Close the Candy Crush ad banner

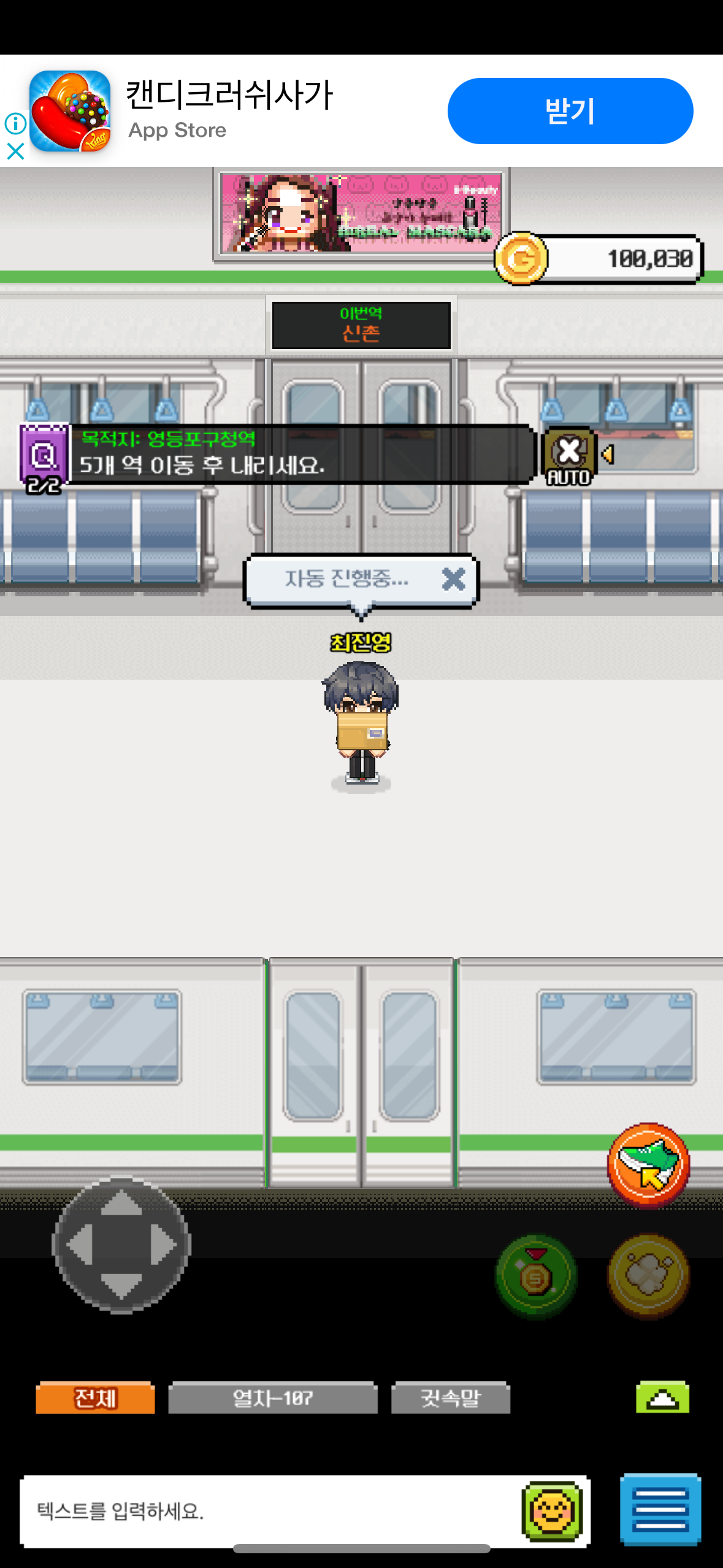click(15, 151)
